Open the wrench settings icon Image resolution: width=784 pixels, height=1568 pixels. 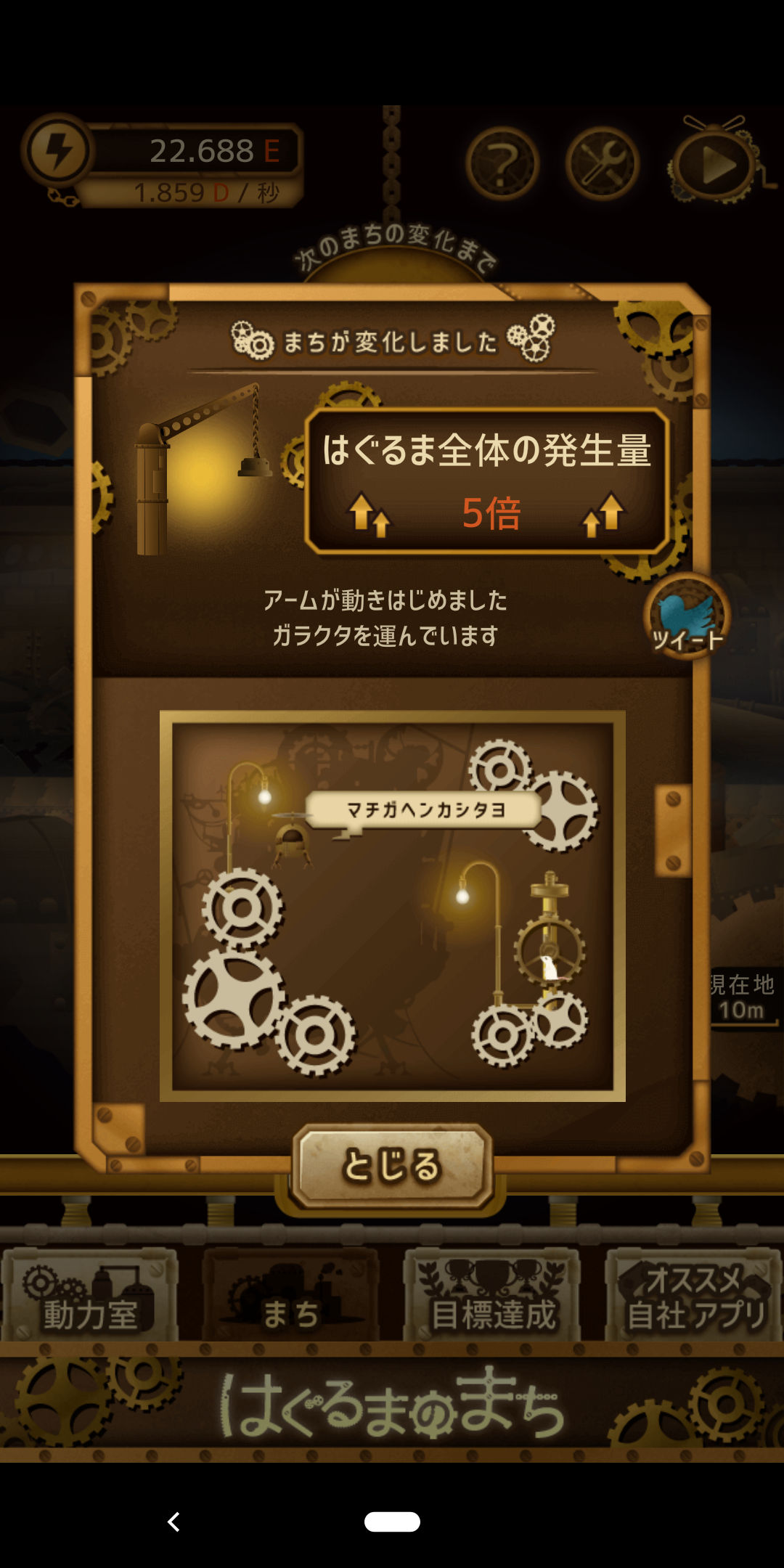(603, 164)
